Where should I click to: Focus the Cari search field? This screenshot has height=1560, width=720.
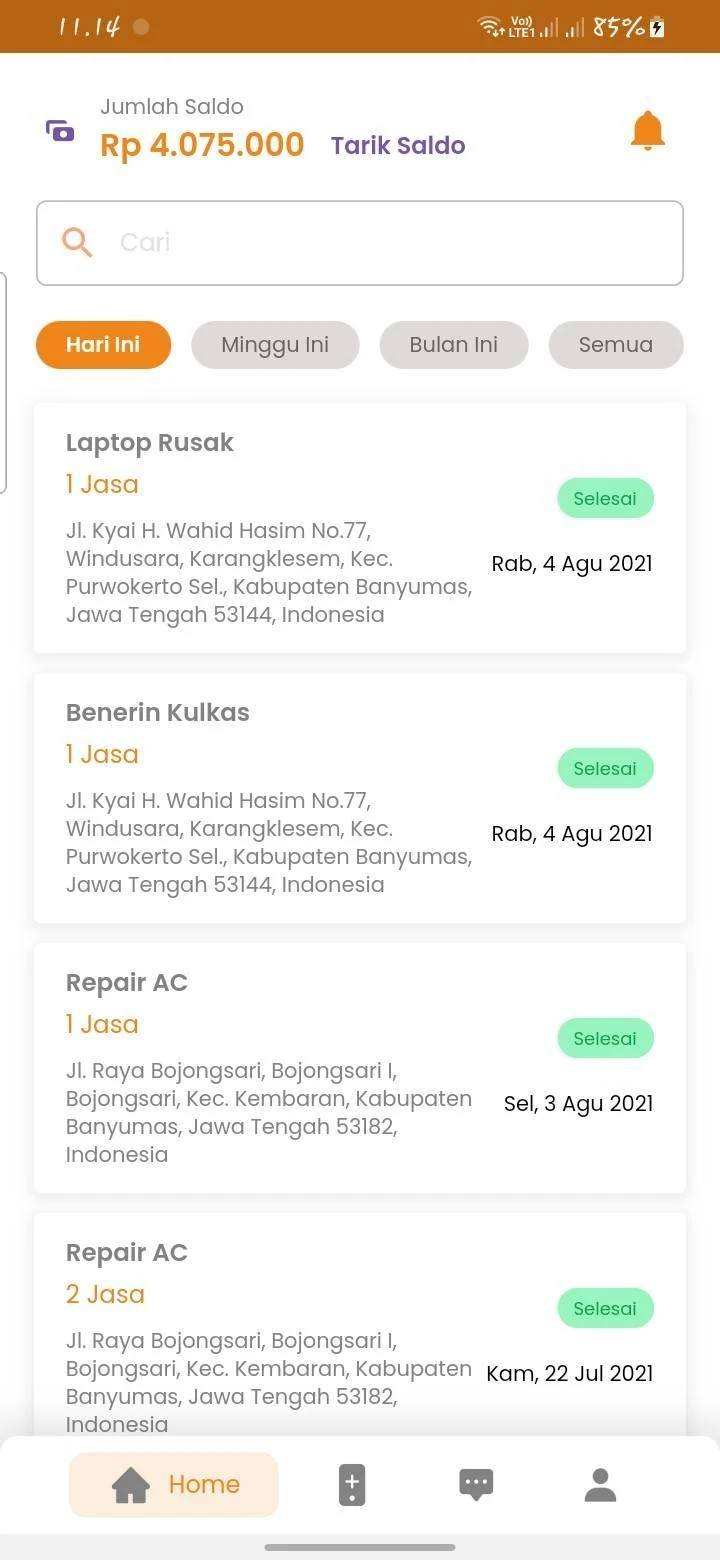point(360,243)
